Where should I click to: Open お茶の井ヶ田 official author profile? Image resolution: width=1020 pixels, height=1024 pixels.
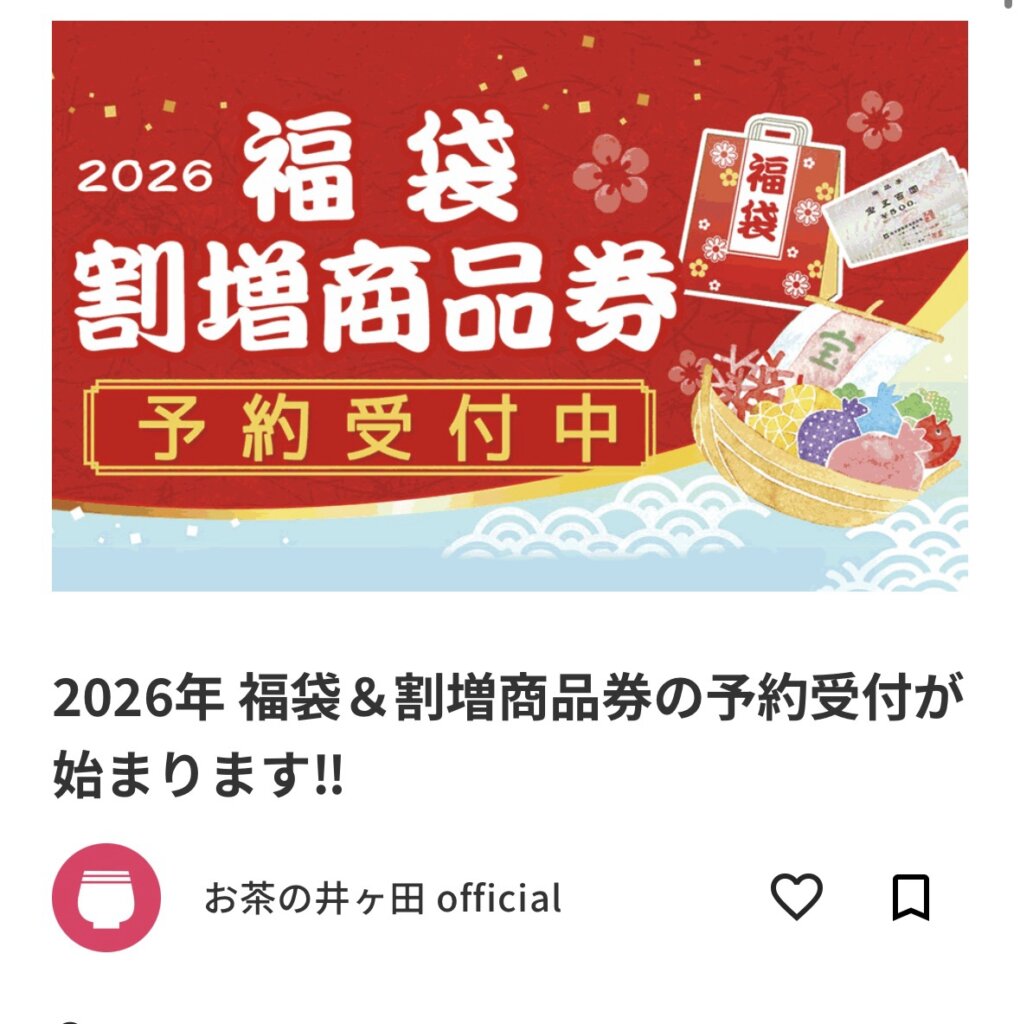382,898
